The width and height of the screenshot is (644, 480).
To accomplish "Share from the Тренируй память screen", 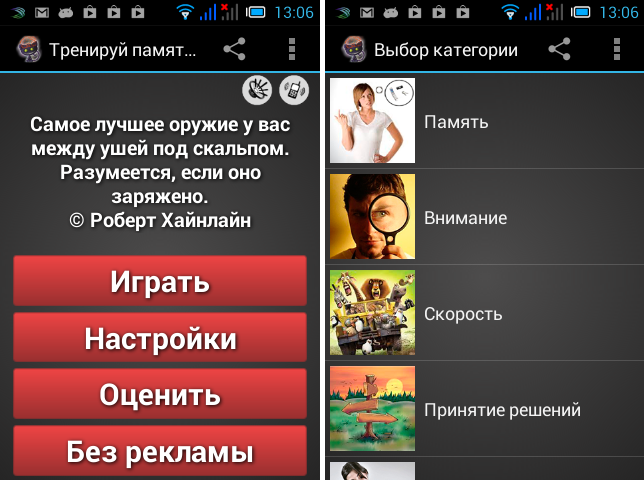I will click(x=234, y=49).
